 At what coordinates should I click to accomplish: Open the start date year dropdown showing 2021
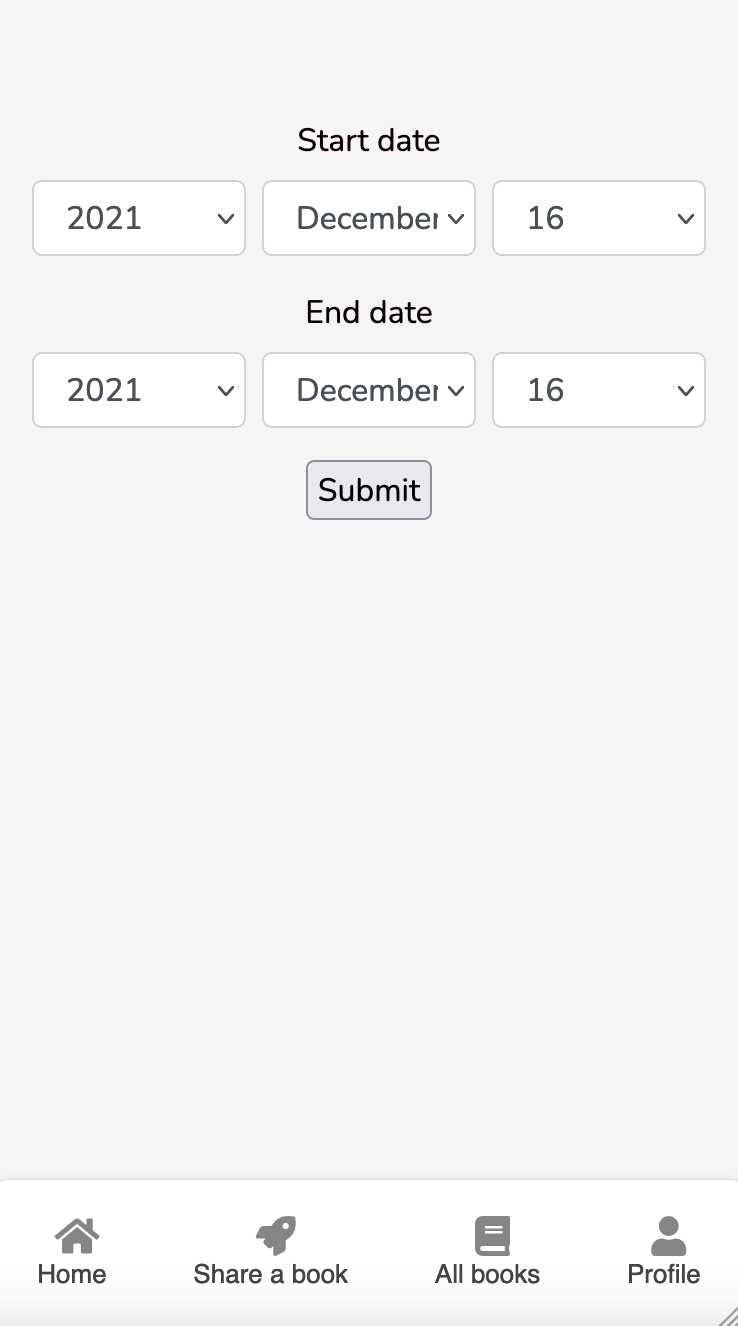click(138, 218)
